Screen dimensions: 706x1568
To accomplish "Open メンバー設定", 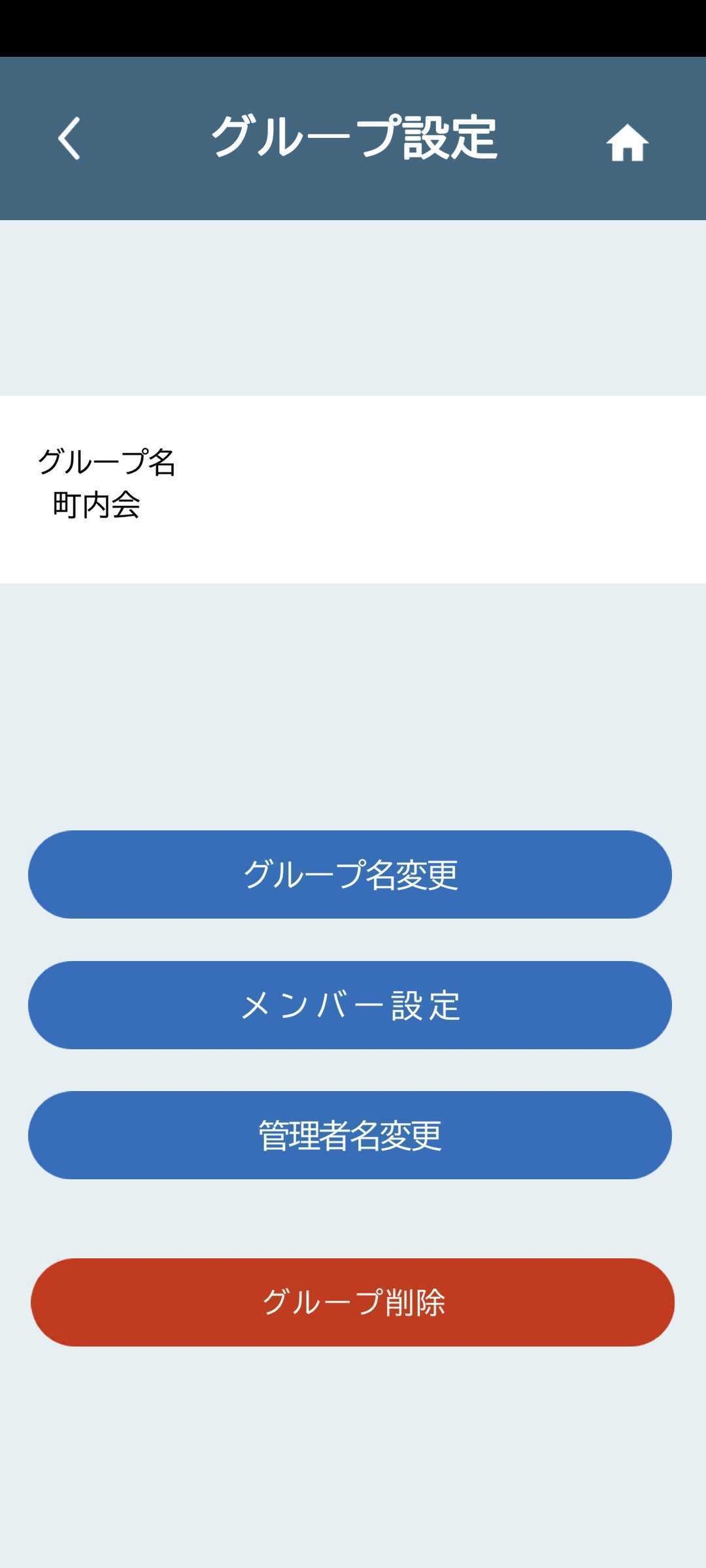I will pos(350,1005).
